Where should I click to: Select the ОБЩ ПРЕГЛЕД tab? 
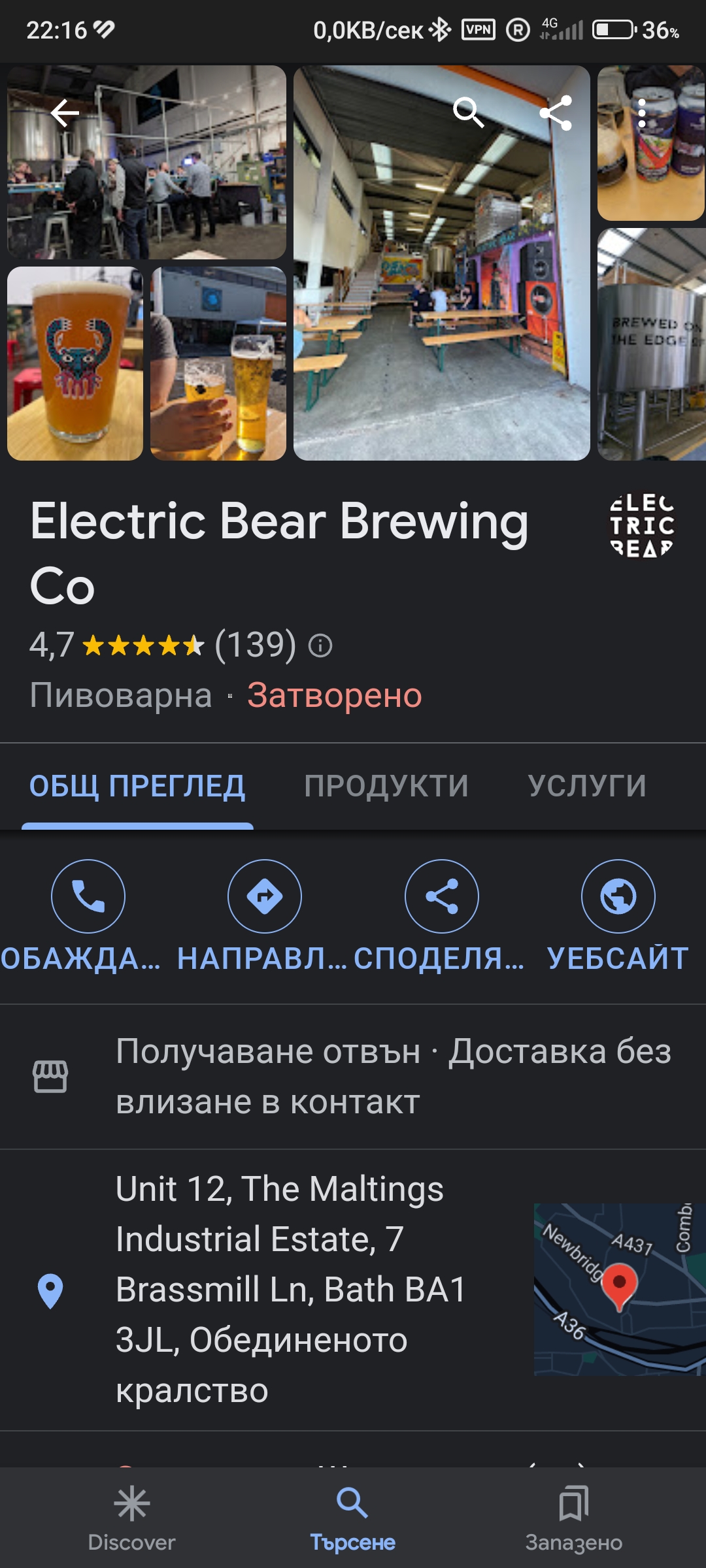click(x=137, y=786)
